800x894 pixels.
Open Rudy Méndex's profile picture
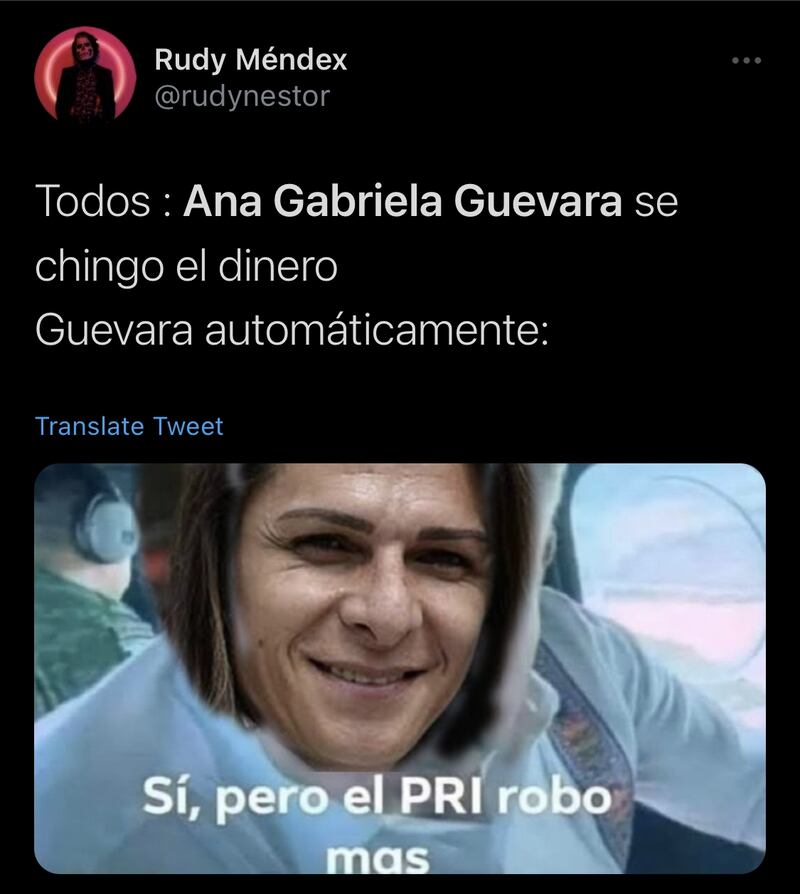pos(84,76)
